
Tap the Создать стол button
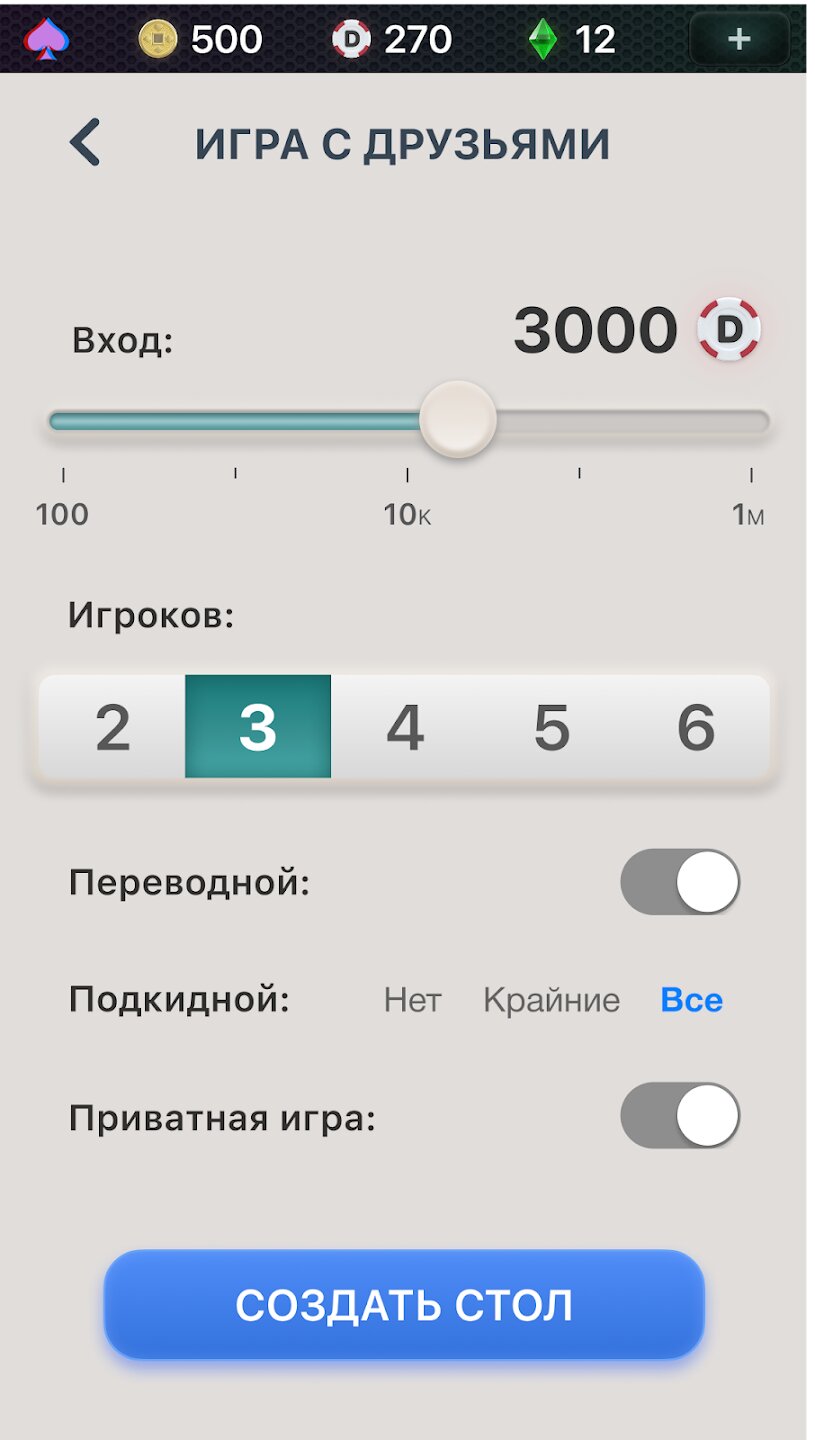pos(404,1305)
